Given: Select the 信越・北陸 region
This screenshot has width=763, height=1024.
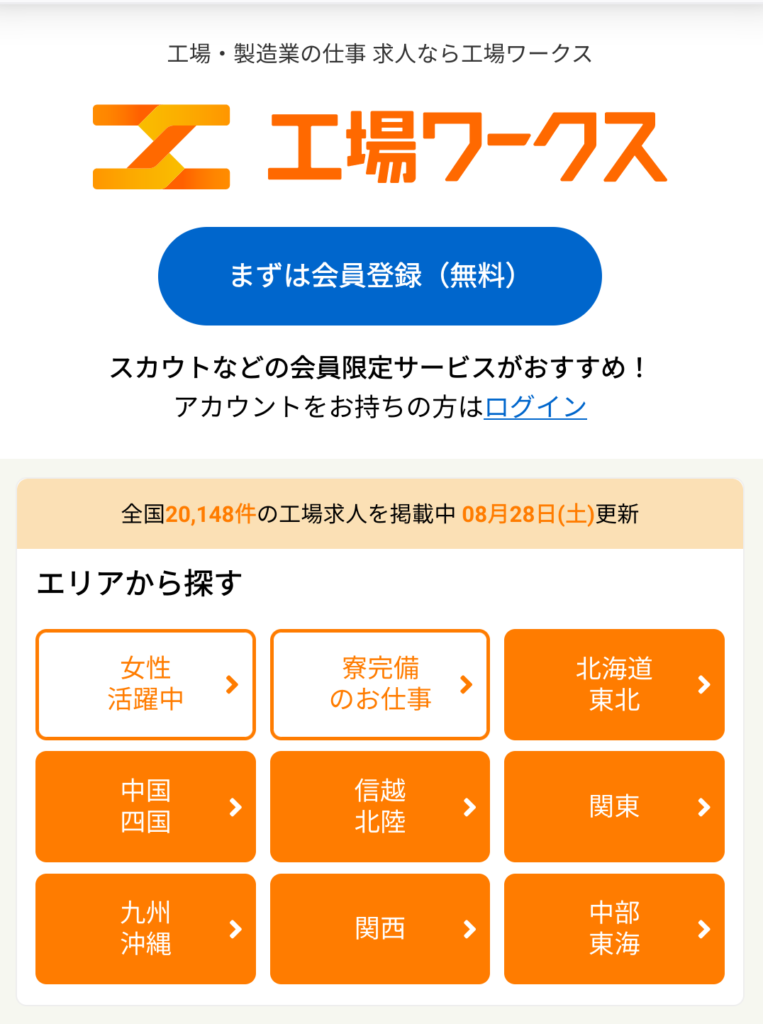Looking at the screenshot, I should (380, 807).
